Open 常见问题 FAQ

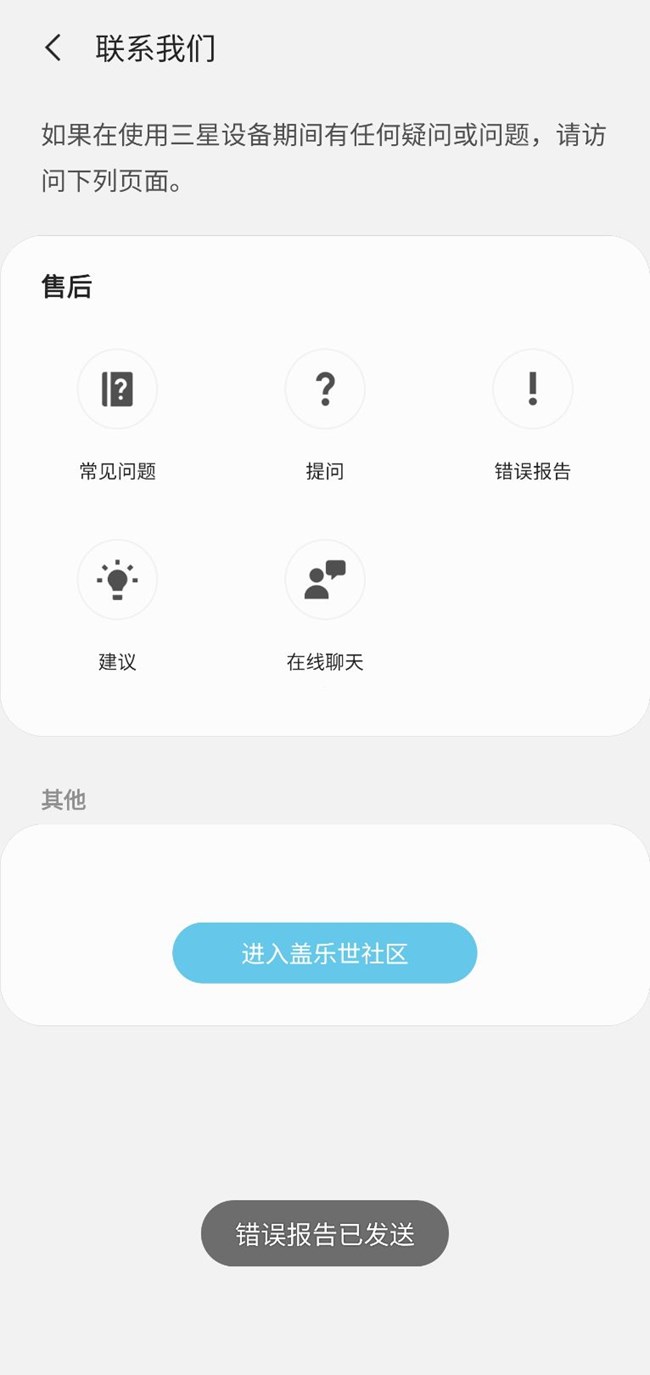tap(117, 389)
